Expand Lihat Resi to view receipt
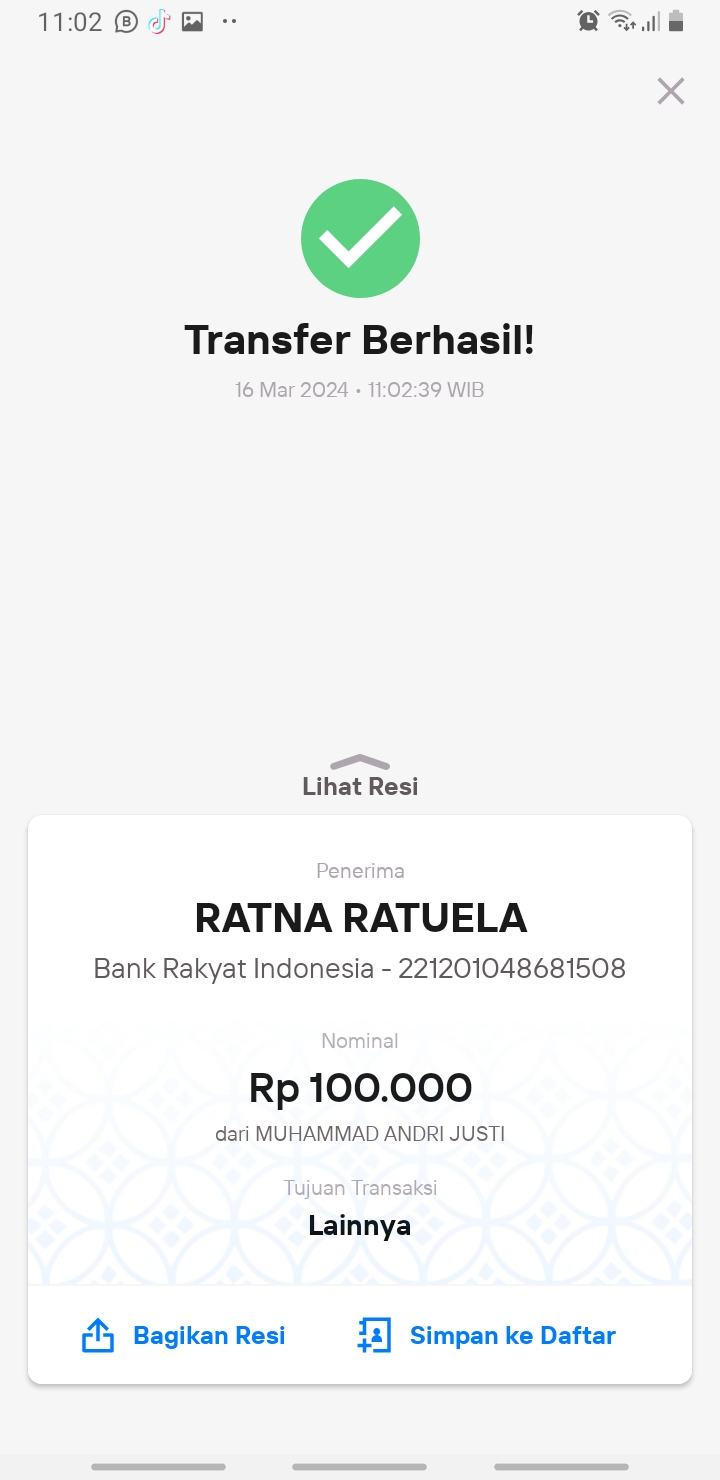The height and width of the screenshot is (1480, 720). (x=360, y=777)
